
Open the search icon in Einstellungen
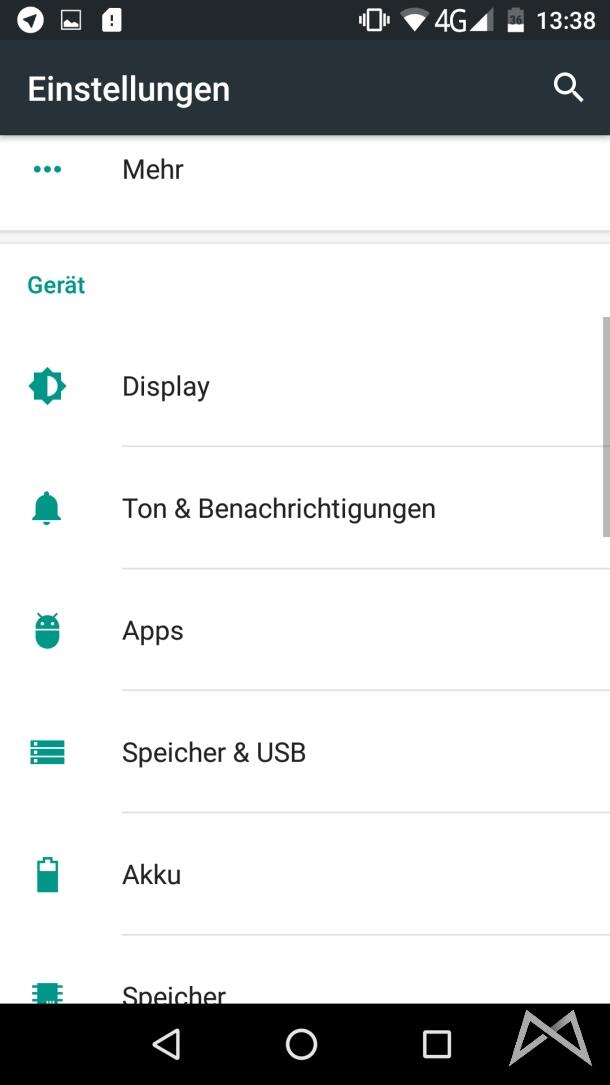tap(568, 88)
